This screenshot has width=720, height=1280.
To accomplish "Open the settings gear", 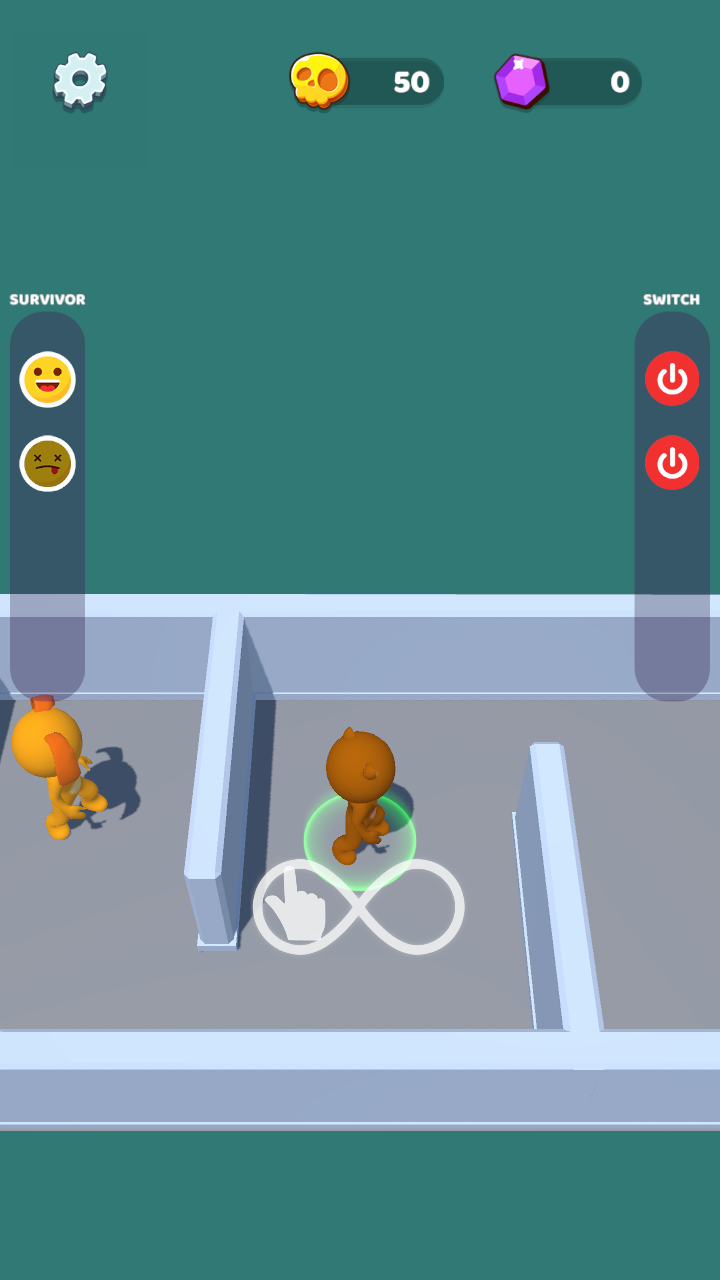I will coord(80,80).
